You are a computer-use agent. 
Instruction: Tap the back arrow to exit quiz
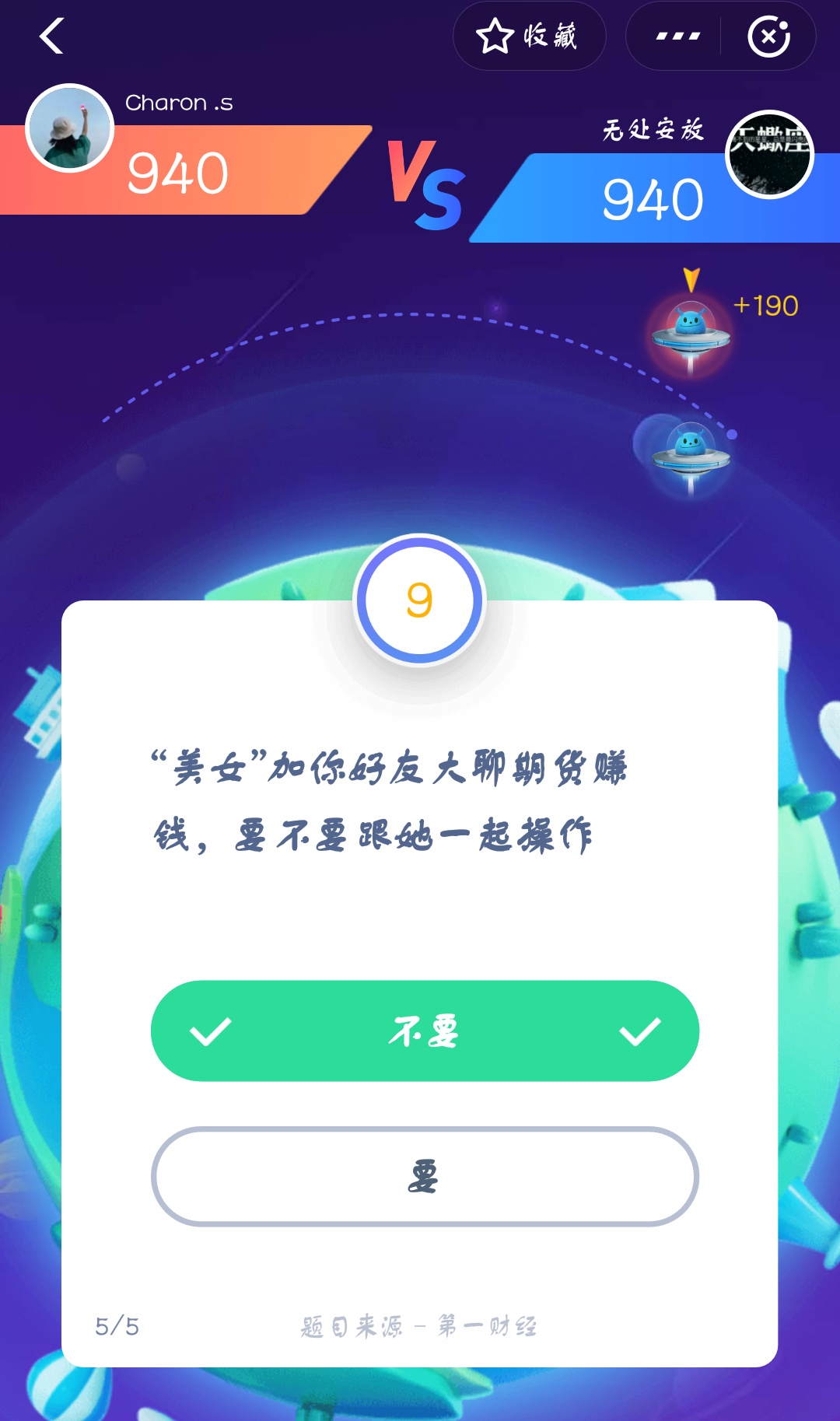pyautogui.click(x=51, y=37)
